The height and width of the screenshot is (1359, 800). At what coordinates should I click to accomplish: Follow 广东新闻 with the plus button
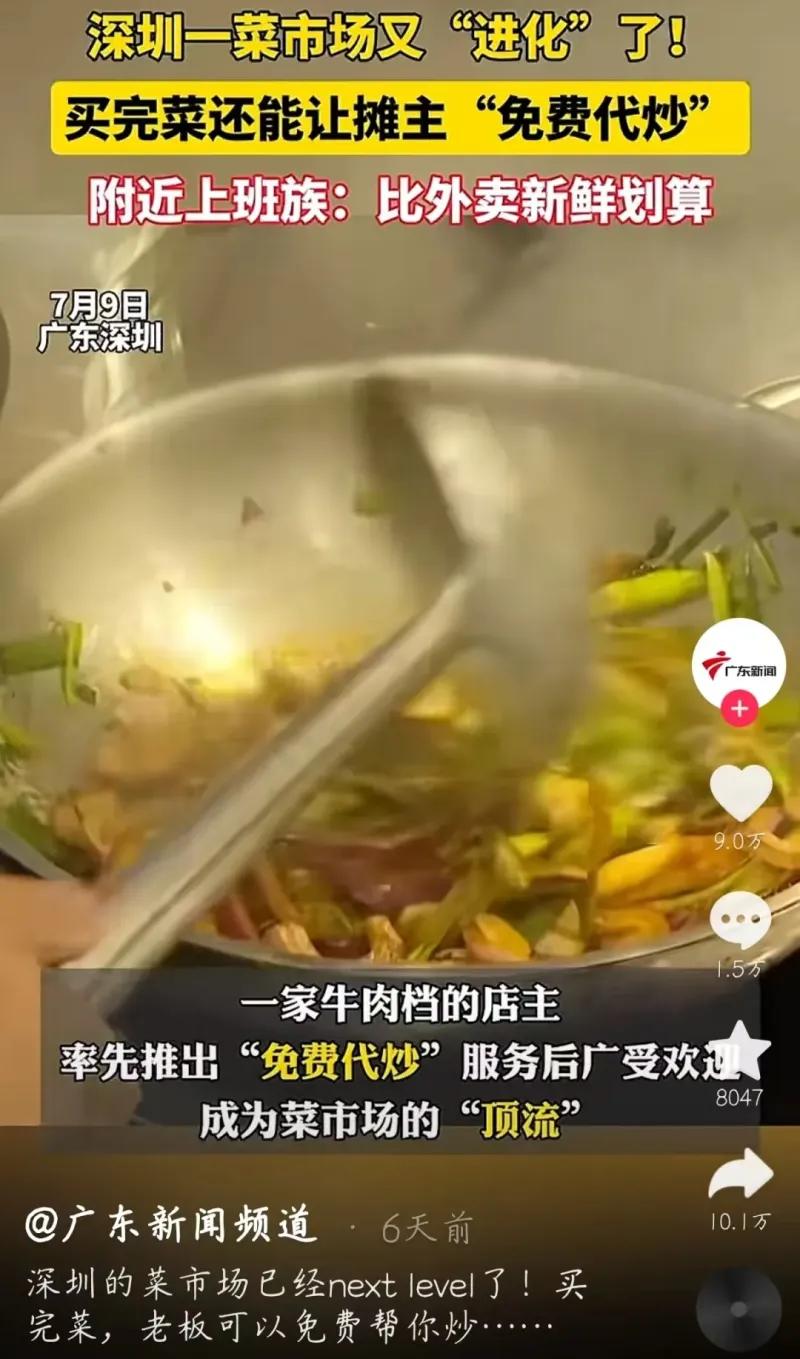[x=739, y=711]
